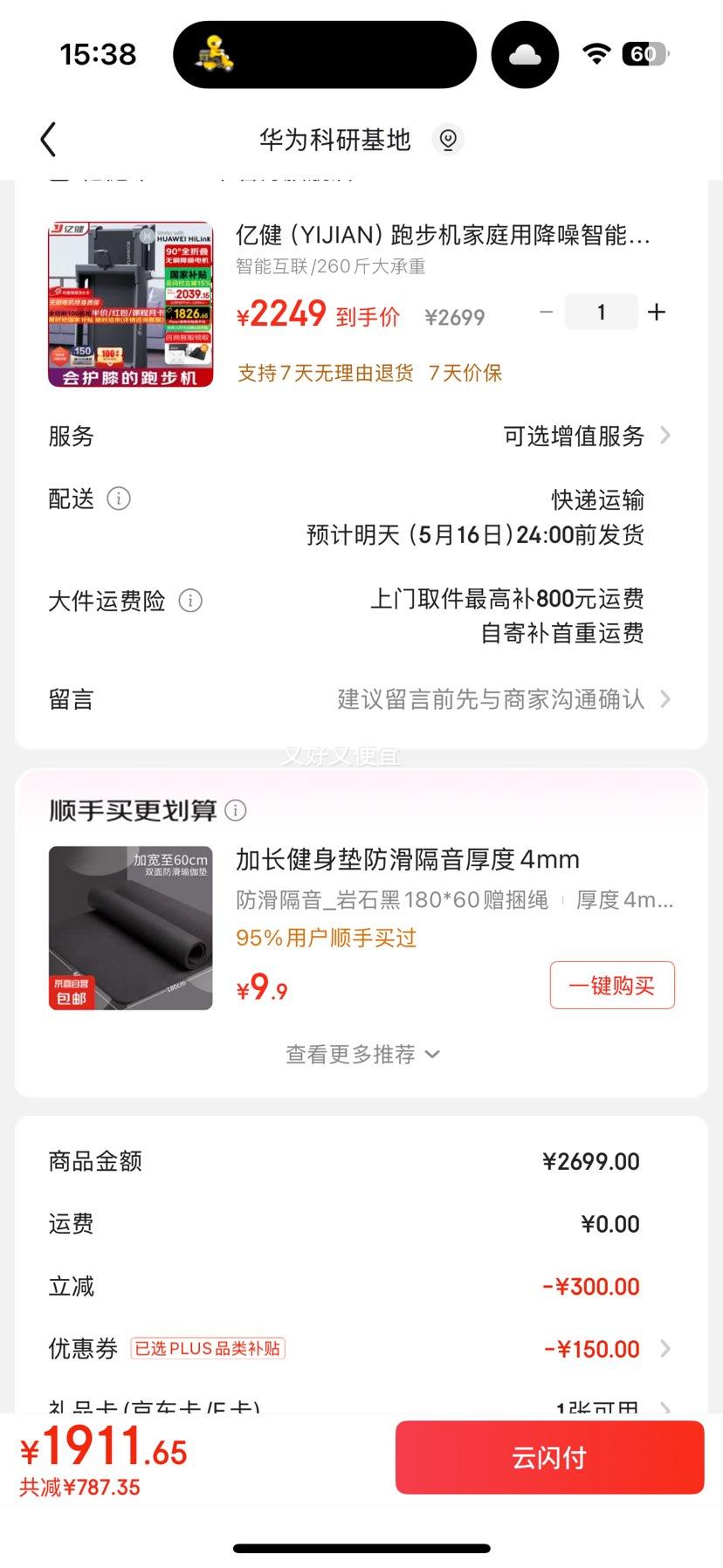Open the 加长健身垫 add-on product card
Screen dimensions: 723x1568
click(361, 928)
